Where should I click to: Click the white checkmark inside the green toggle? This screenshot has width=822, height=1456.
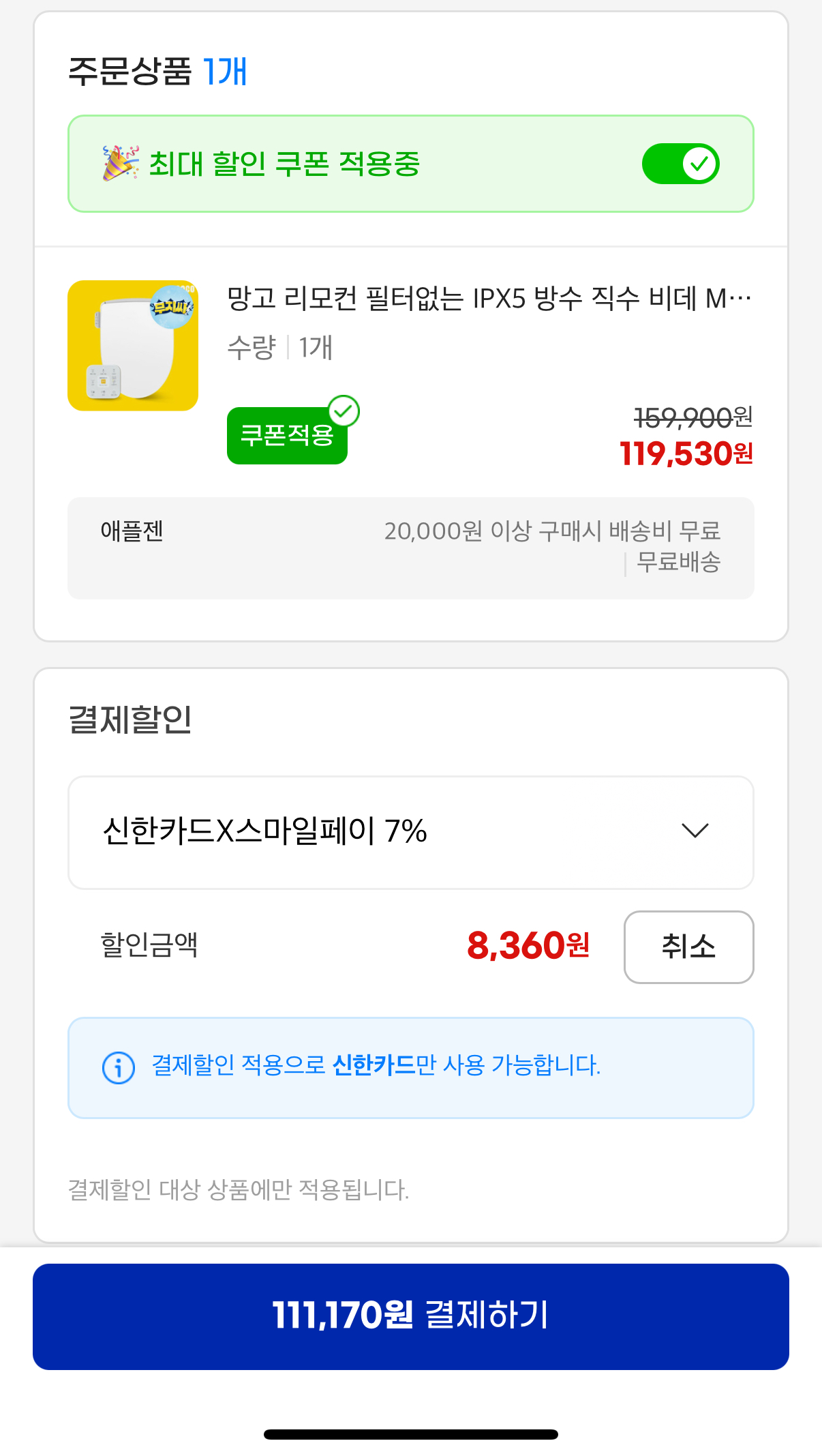[699, 162]
